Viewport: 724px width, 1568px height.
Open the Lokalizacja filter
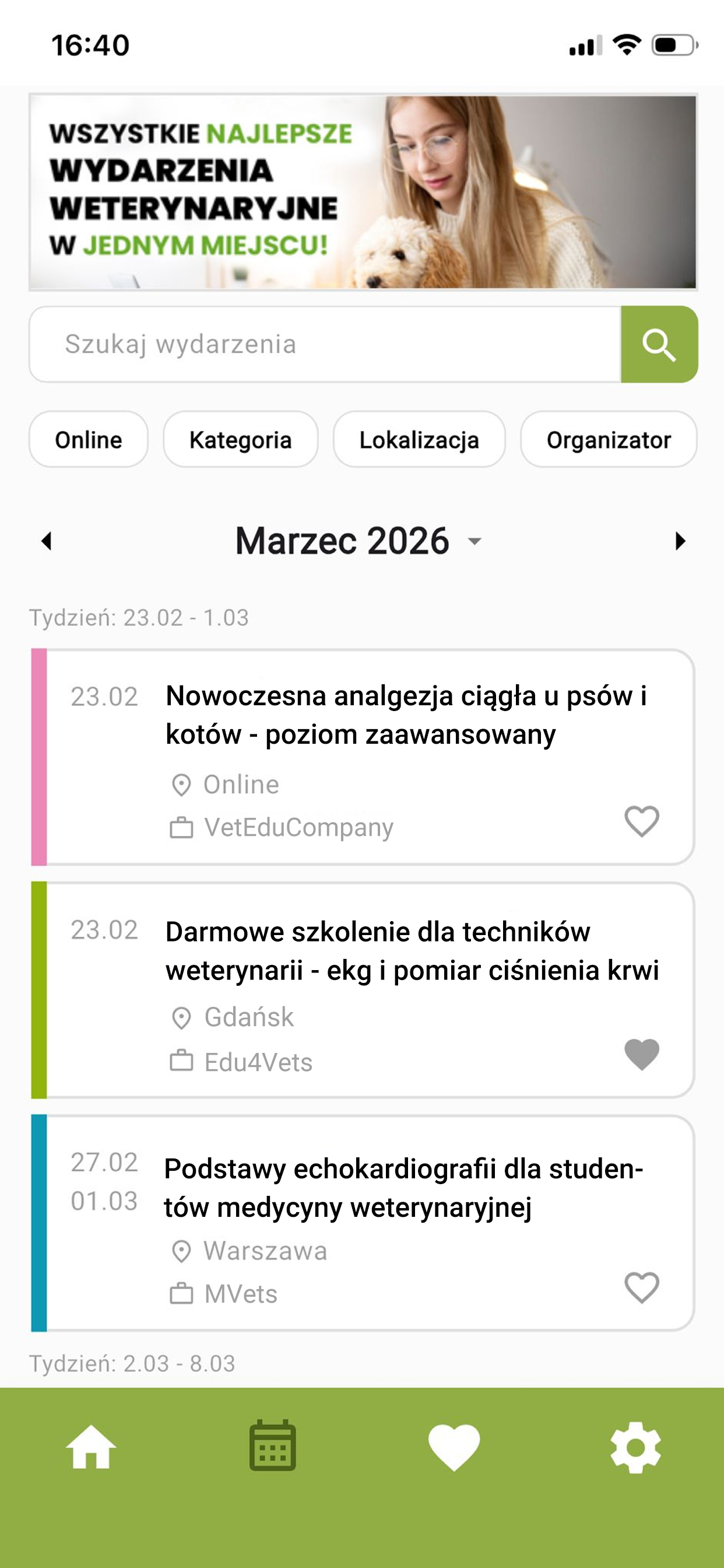(x=419, y=439)
